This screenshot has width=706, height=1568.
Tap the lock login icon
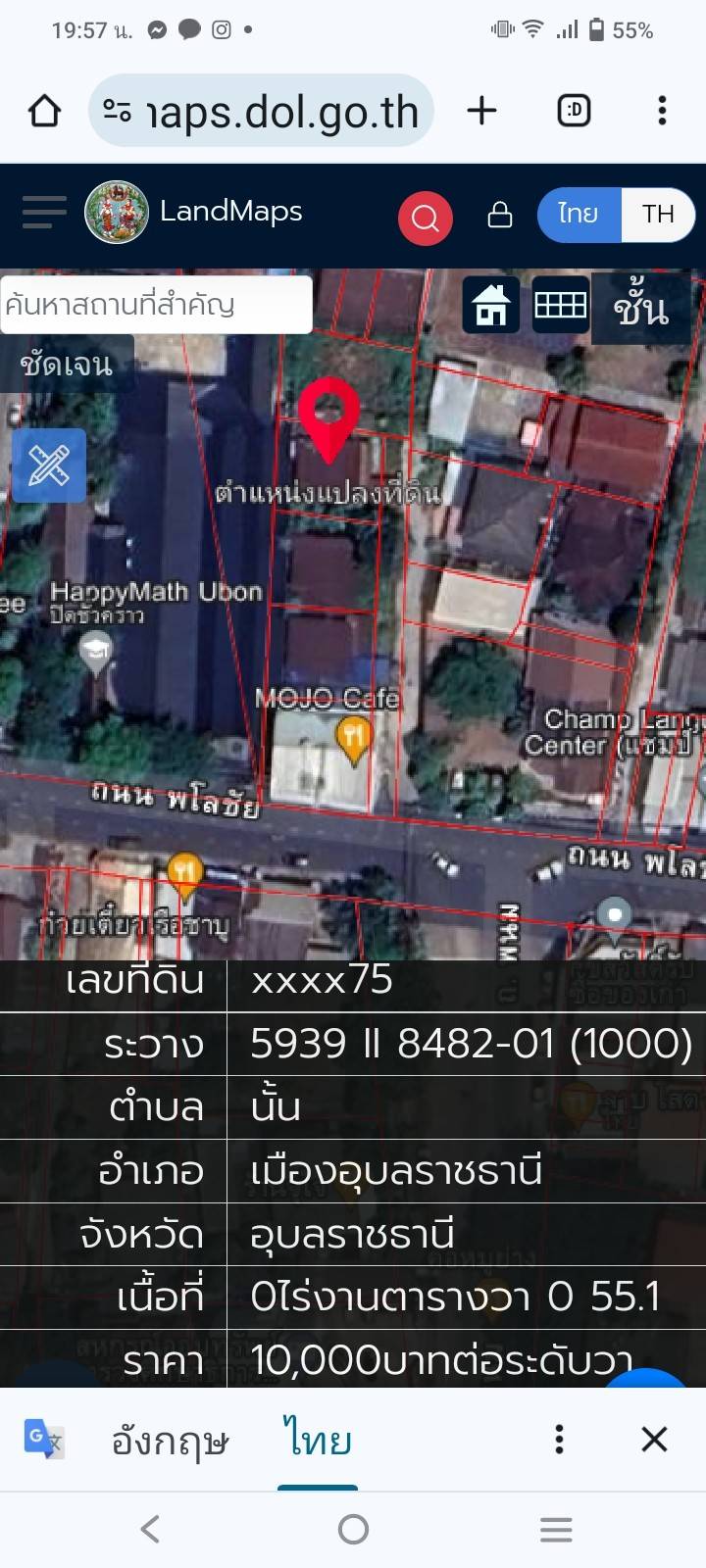coord(500,215)
